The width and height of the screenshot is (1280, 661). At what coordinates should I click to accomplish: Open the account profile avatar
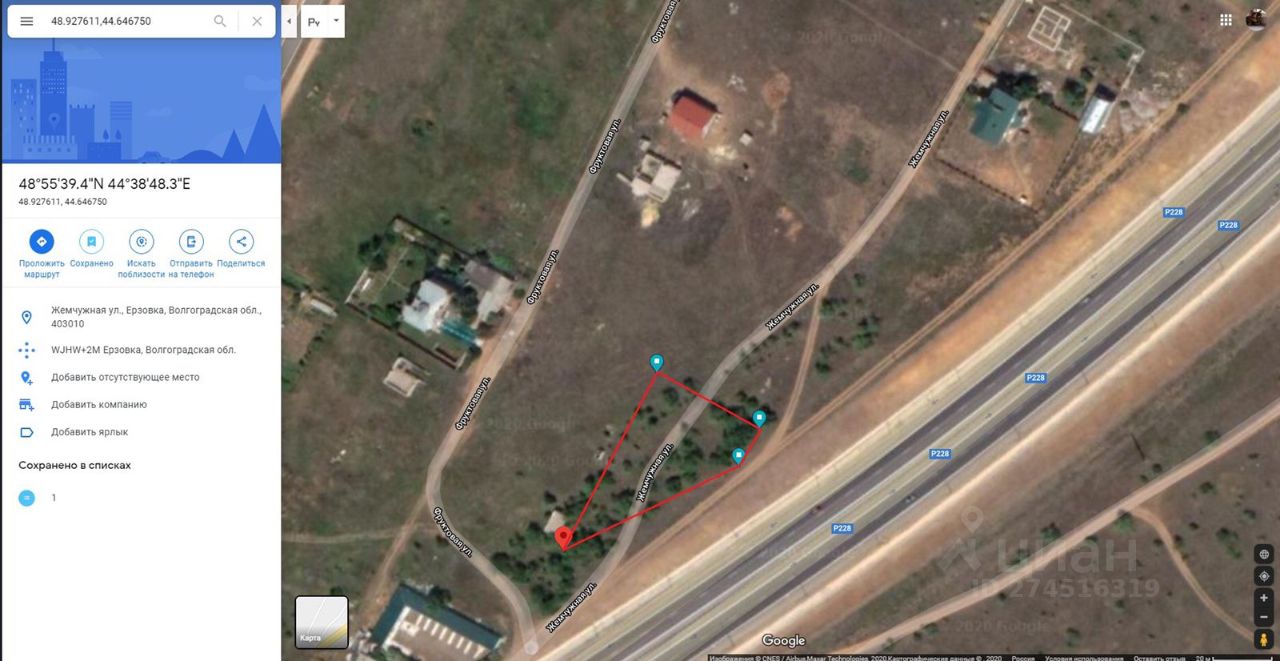tap(1257, 20)
